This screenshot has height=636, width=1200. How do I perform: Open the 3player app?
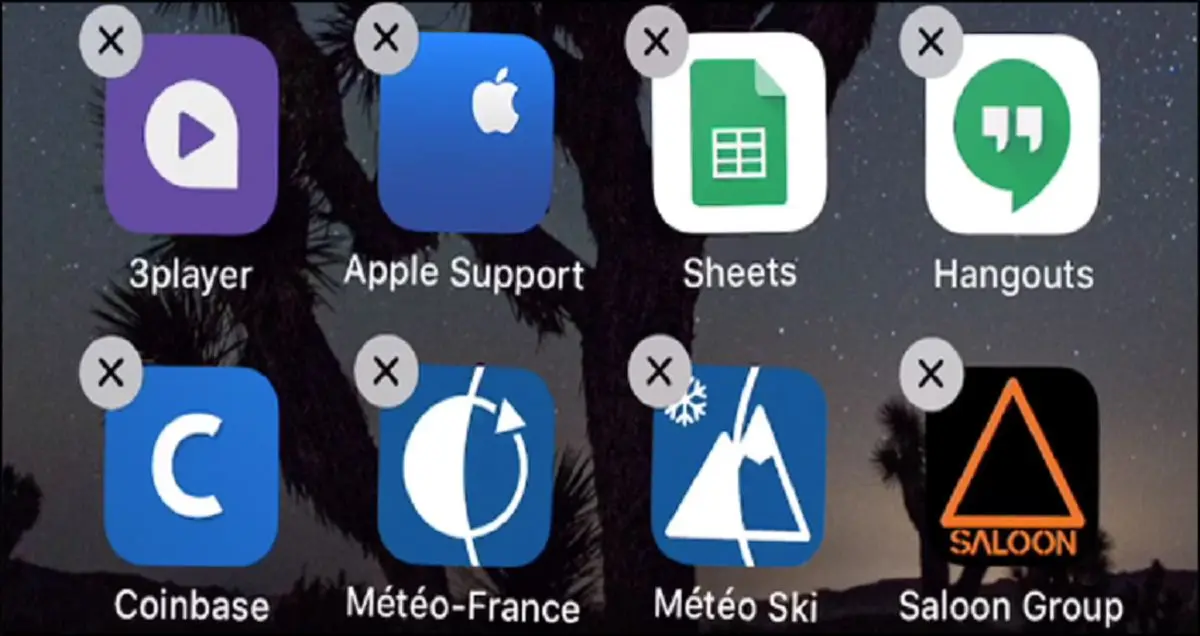pos(192,134)
